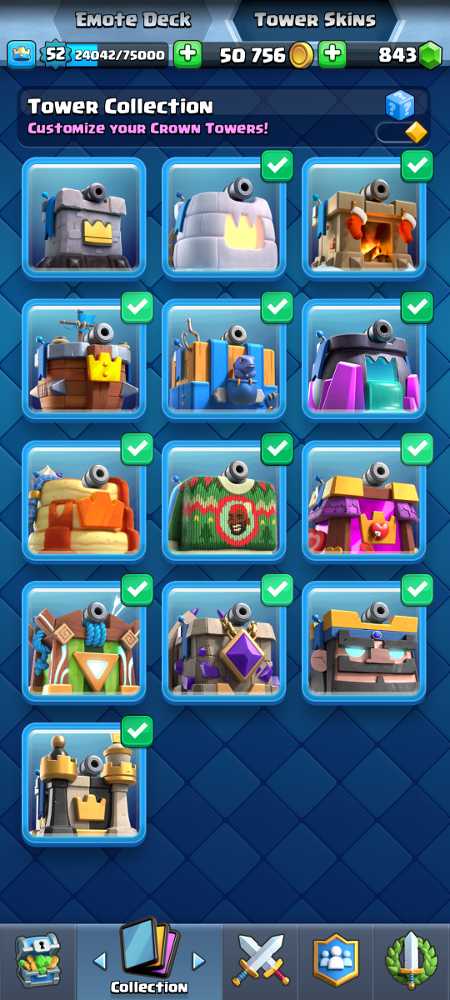450x1000 pixels.
Task: Select the green tribal shield tower skin
Action: (84, 642)
